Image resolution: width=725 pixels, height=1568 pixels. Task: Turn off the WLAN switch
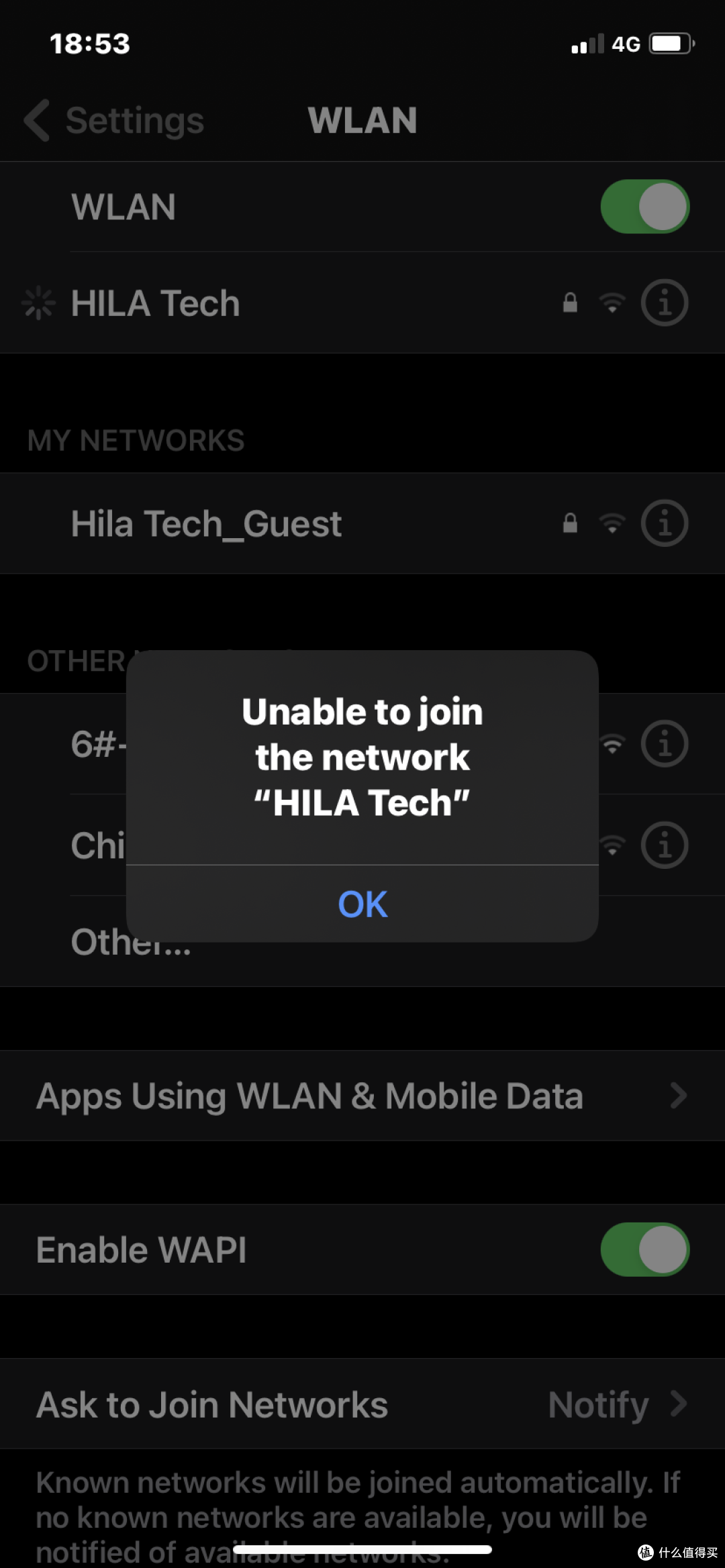[644, 207]
